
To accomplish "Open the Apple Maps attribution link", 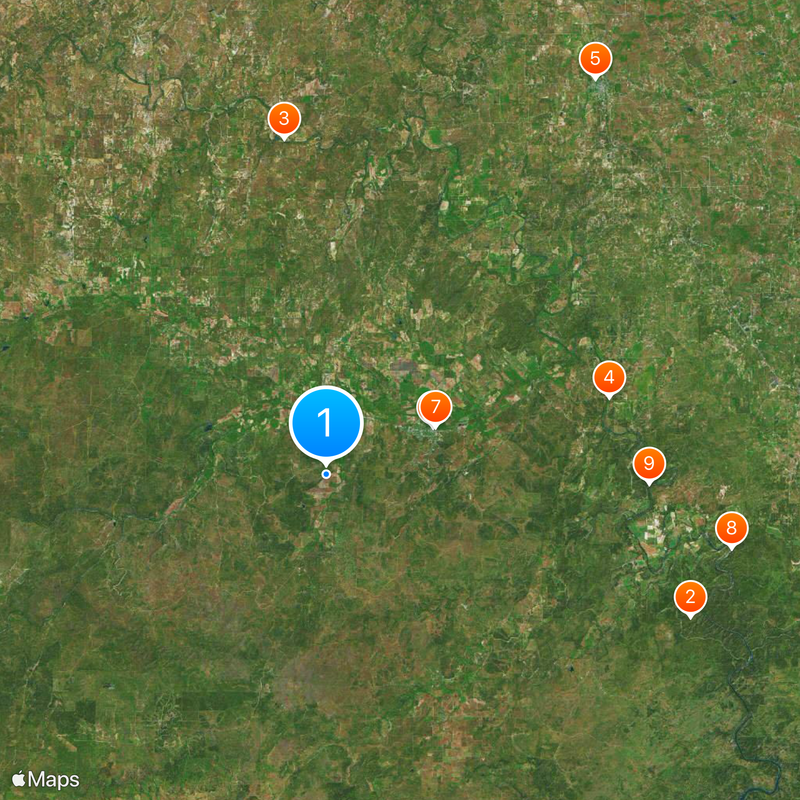I will pyautogui.click(x=46, y=779).
